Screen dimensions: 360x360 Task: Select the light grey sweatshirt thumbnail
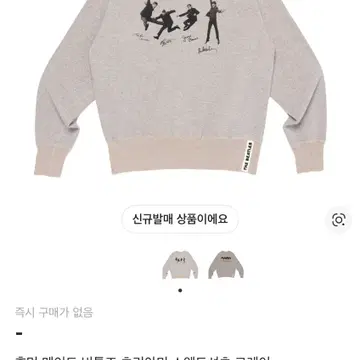coord(180,264)
